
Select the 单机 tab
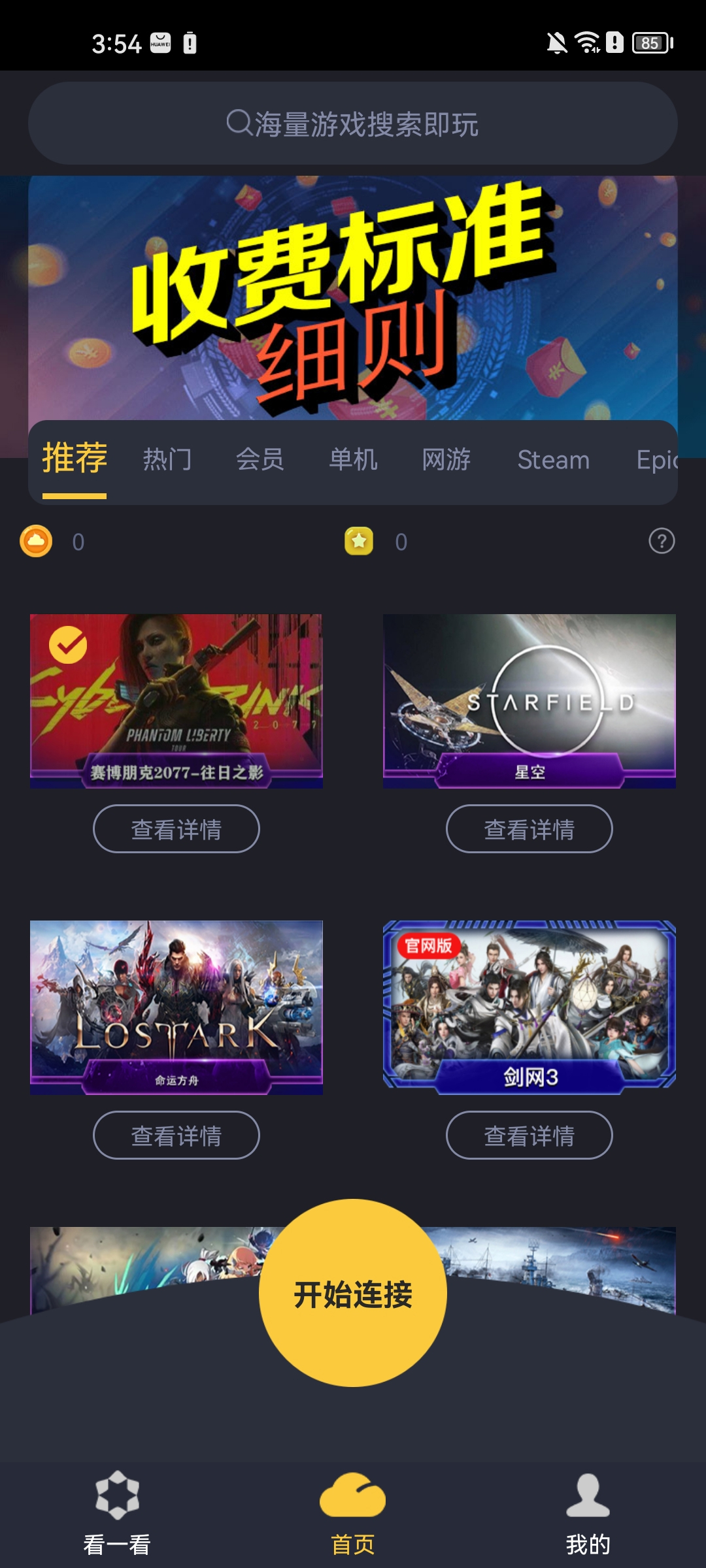click(x=353, y=460)
